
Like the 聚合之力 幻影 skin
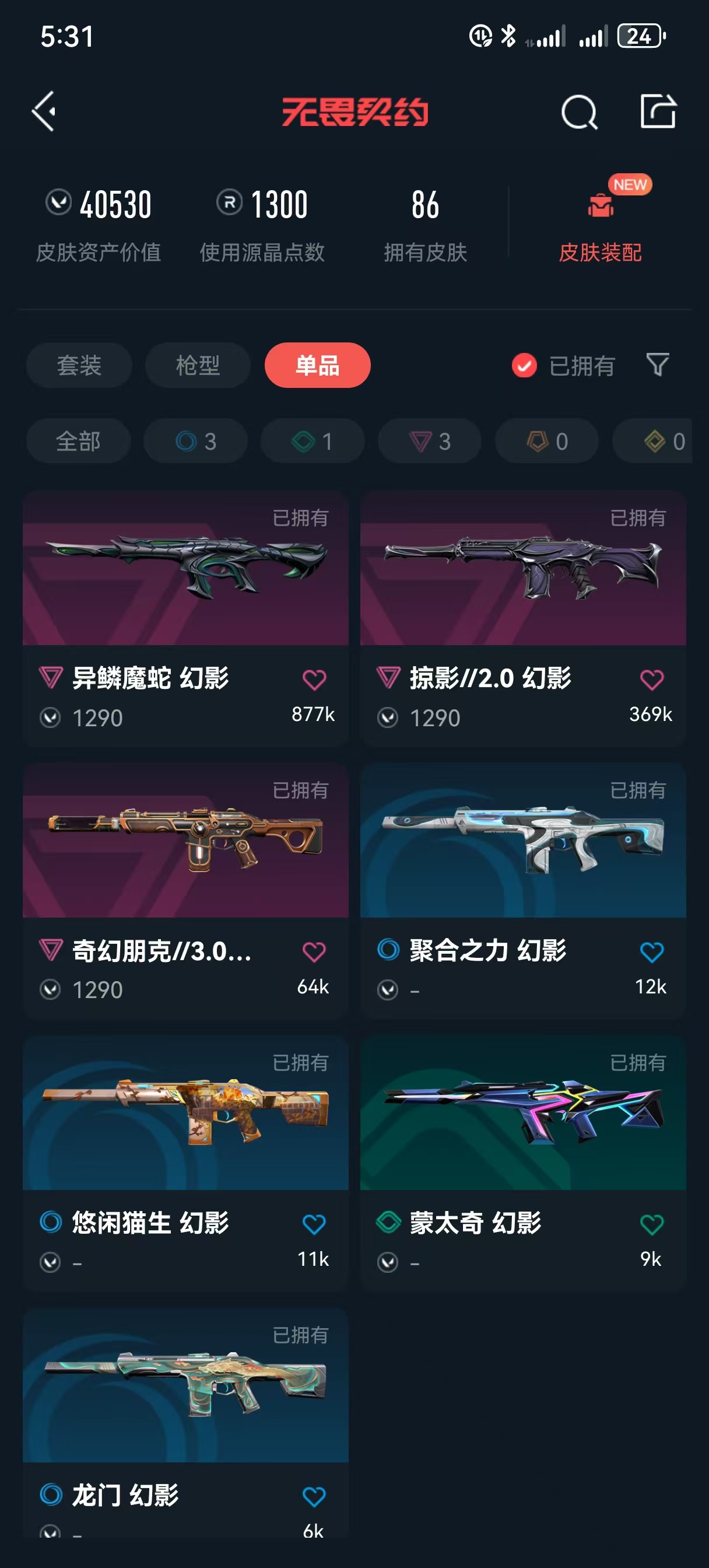click(x=652, y=952)
